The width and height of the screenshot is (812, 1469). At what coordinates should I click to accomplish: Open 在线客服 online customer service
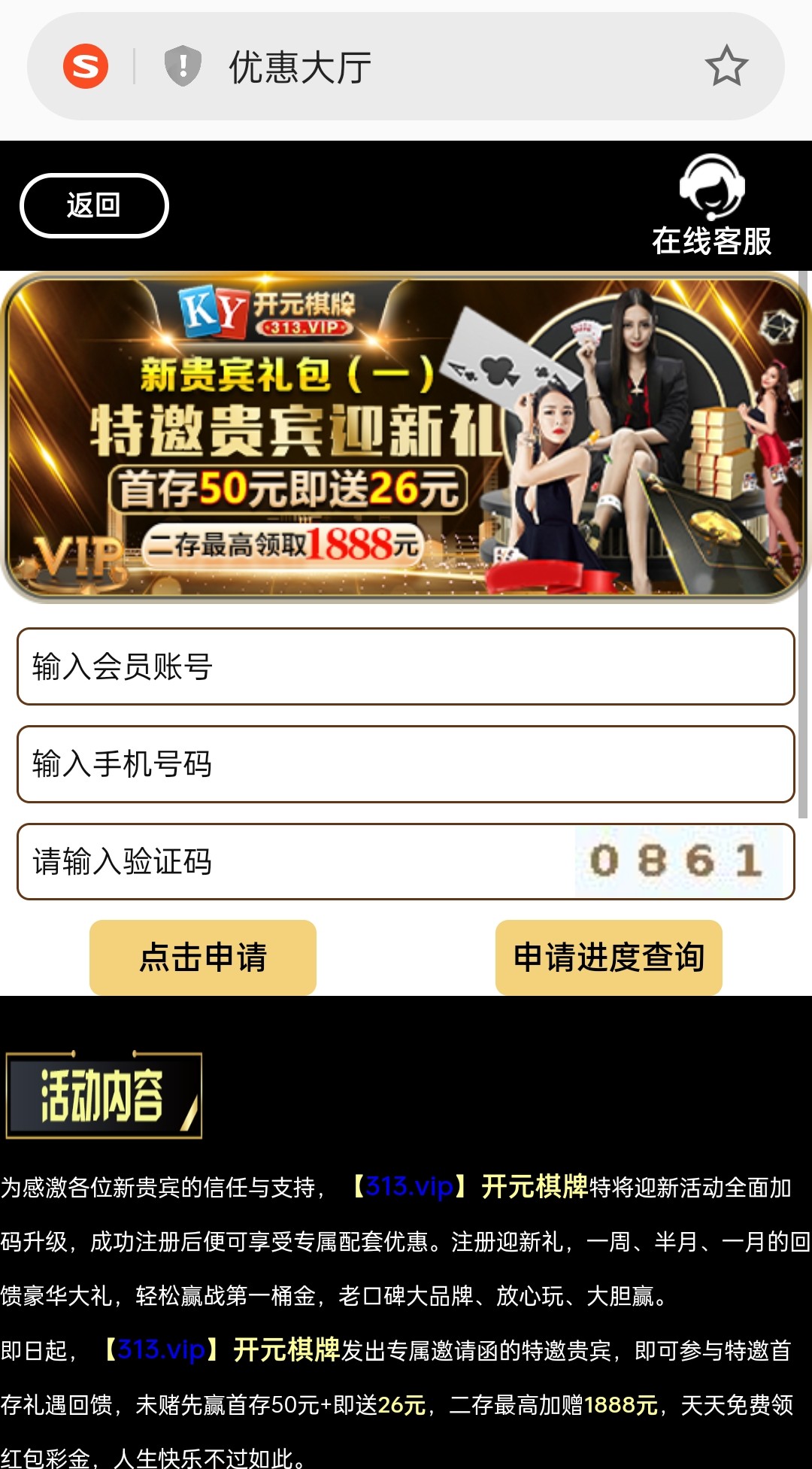pos(711,206)
